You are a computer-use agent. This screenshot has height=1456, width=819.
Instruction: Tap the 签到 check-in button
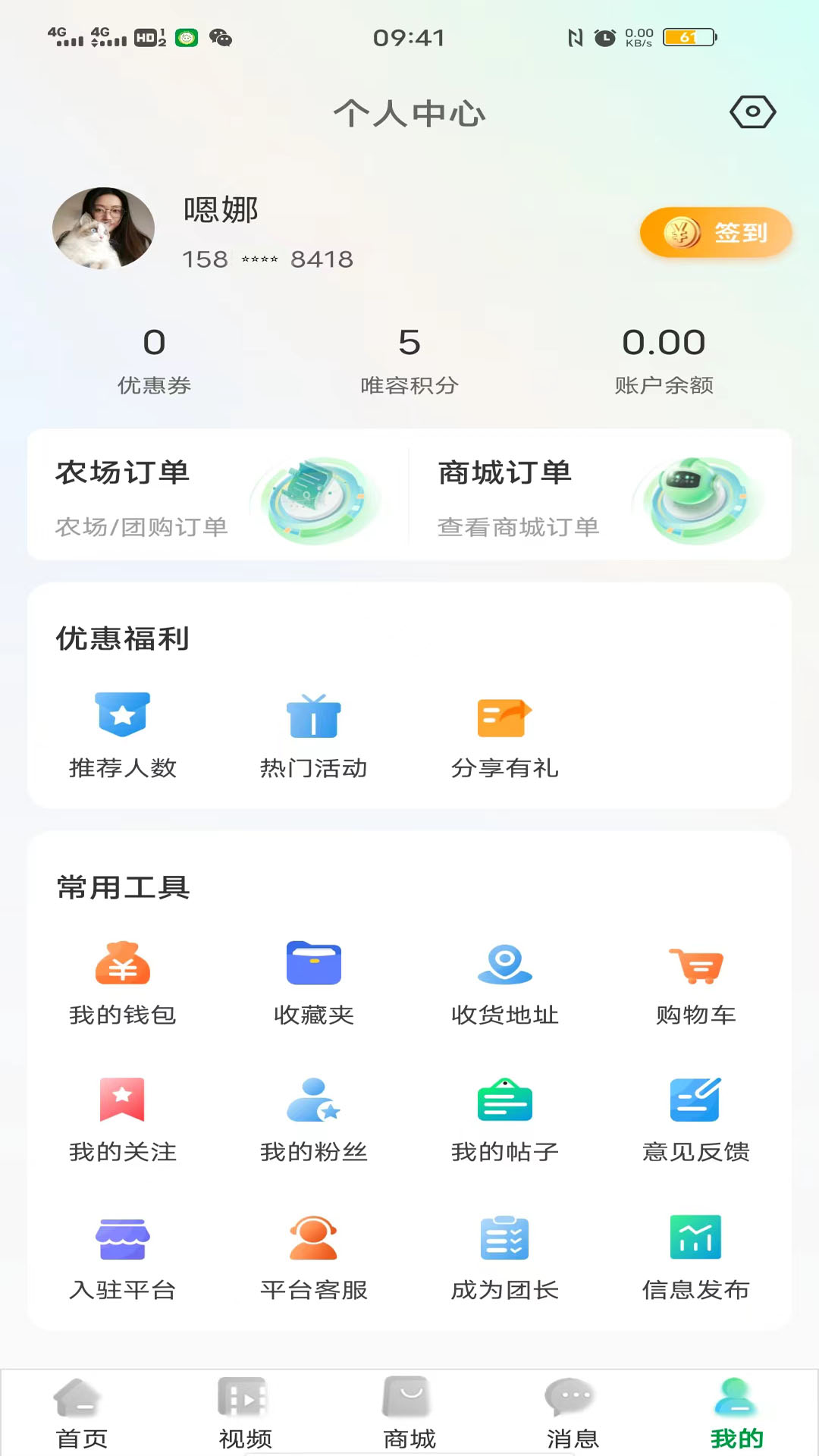[716, 233]
